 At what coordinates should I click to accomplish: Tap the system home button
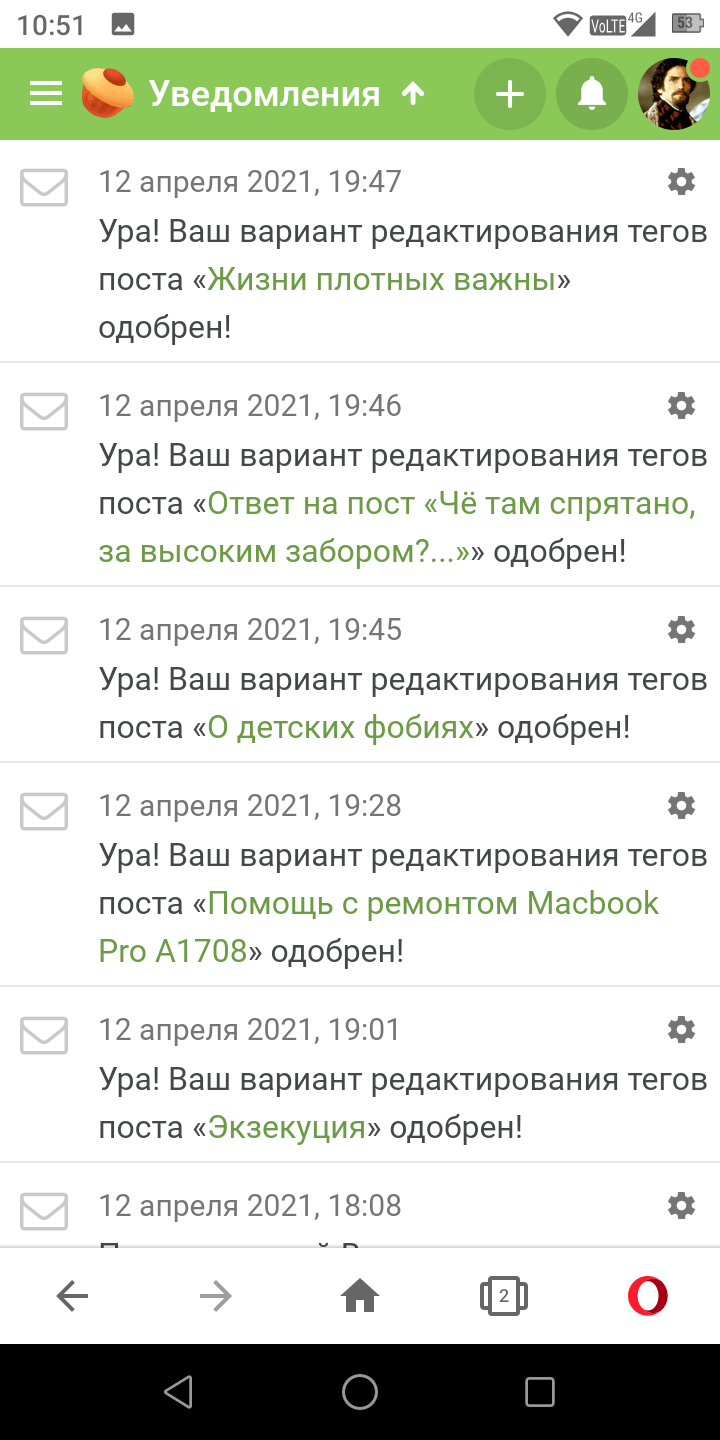click(360, 1392)
